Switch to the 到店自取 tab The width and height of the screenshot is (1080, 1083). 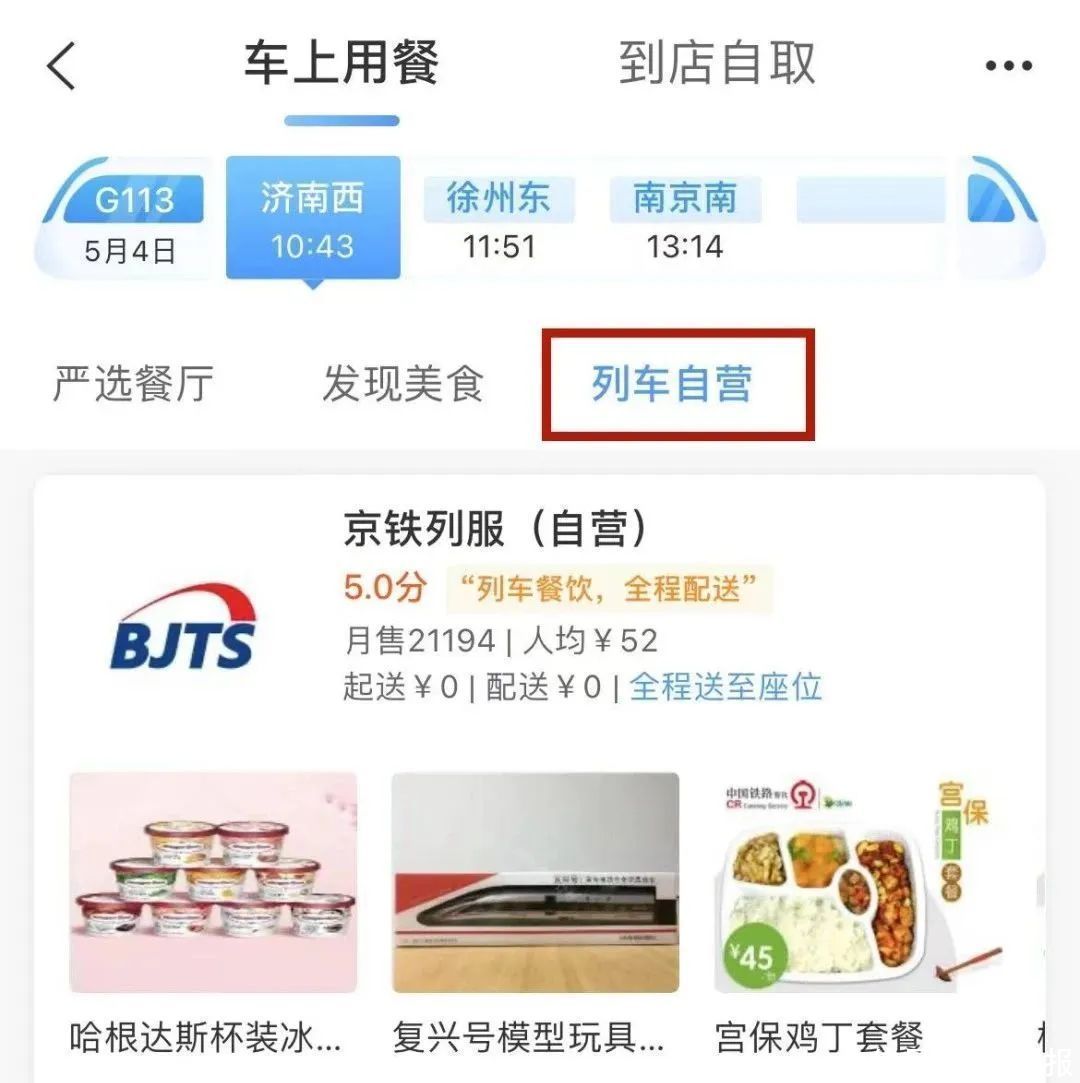pos(718,63)
